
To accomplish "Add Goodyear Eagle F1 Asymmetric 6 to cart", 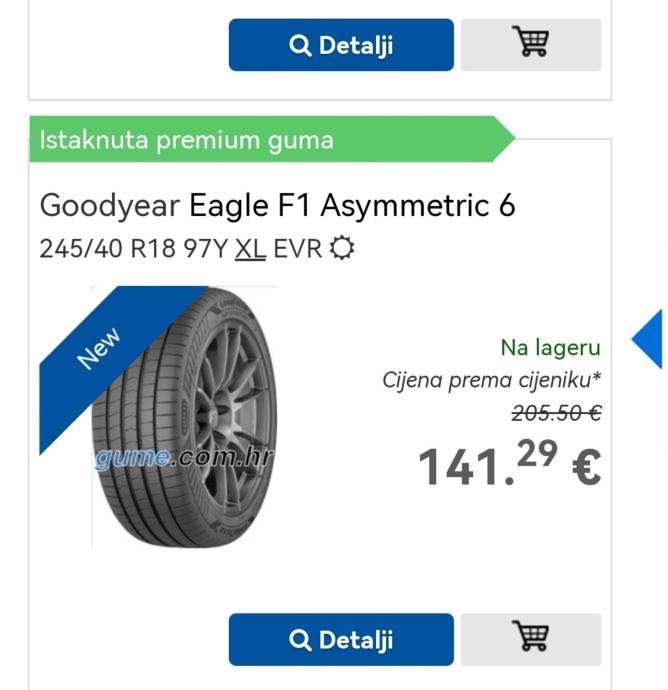I will 530,640.
